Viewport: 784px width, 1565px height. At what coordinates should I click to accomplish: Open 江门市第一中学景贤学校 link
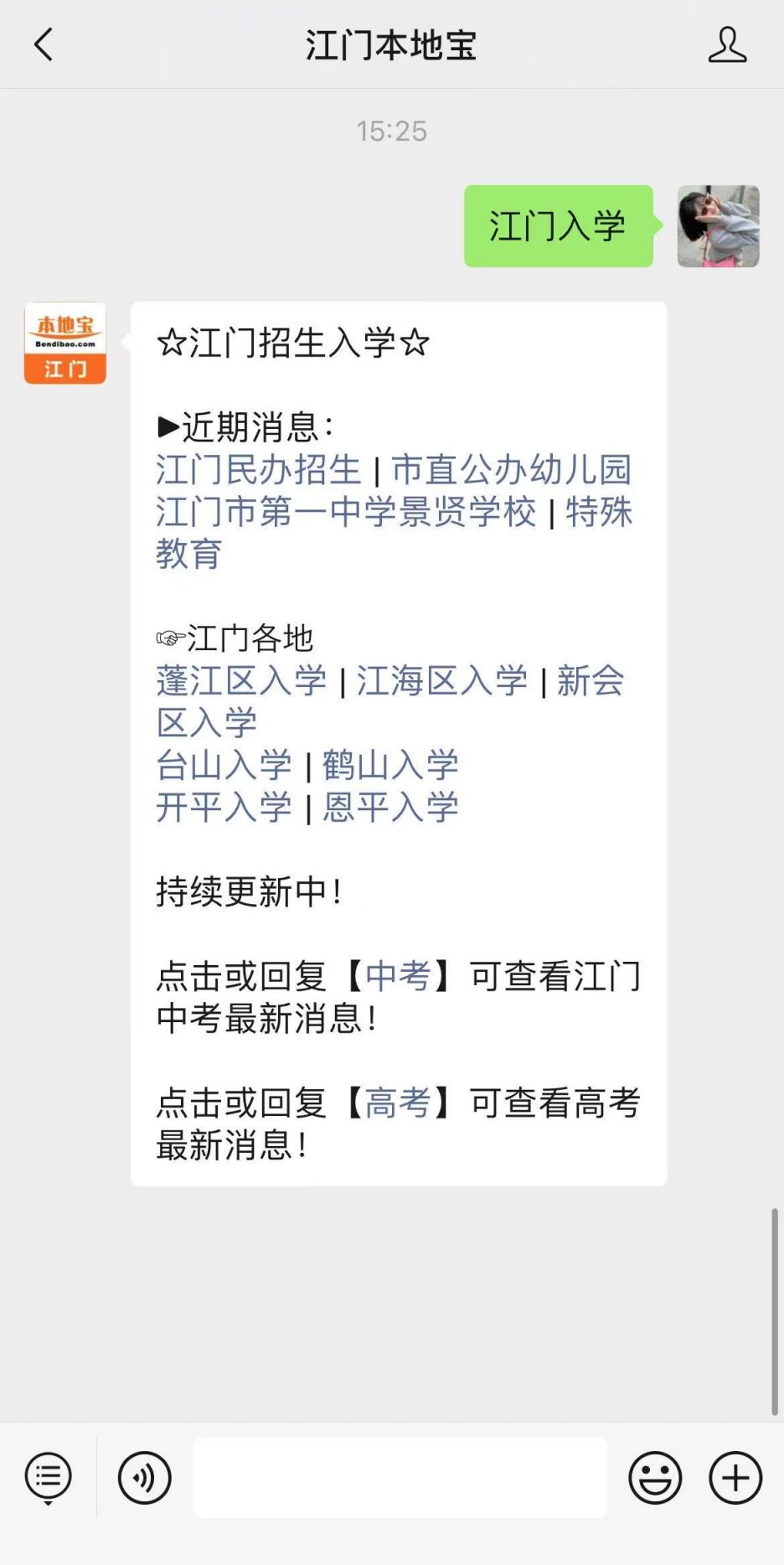pyautogui.click(x=346, y=512)
